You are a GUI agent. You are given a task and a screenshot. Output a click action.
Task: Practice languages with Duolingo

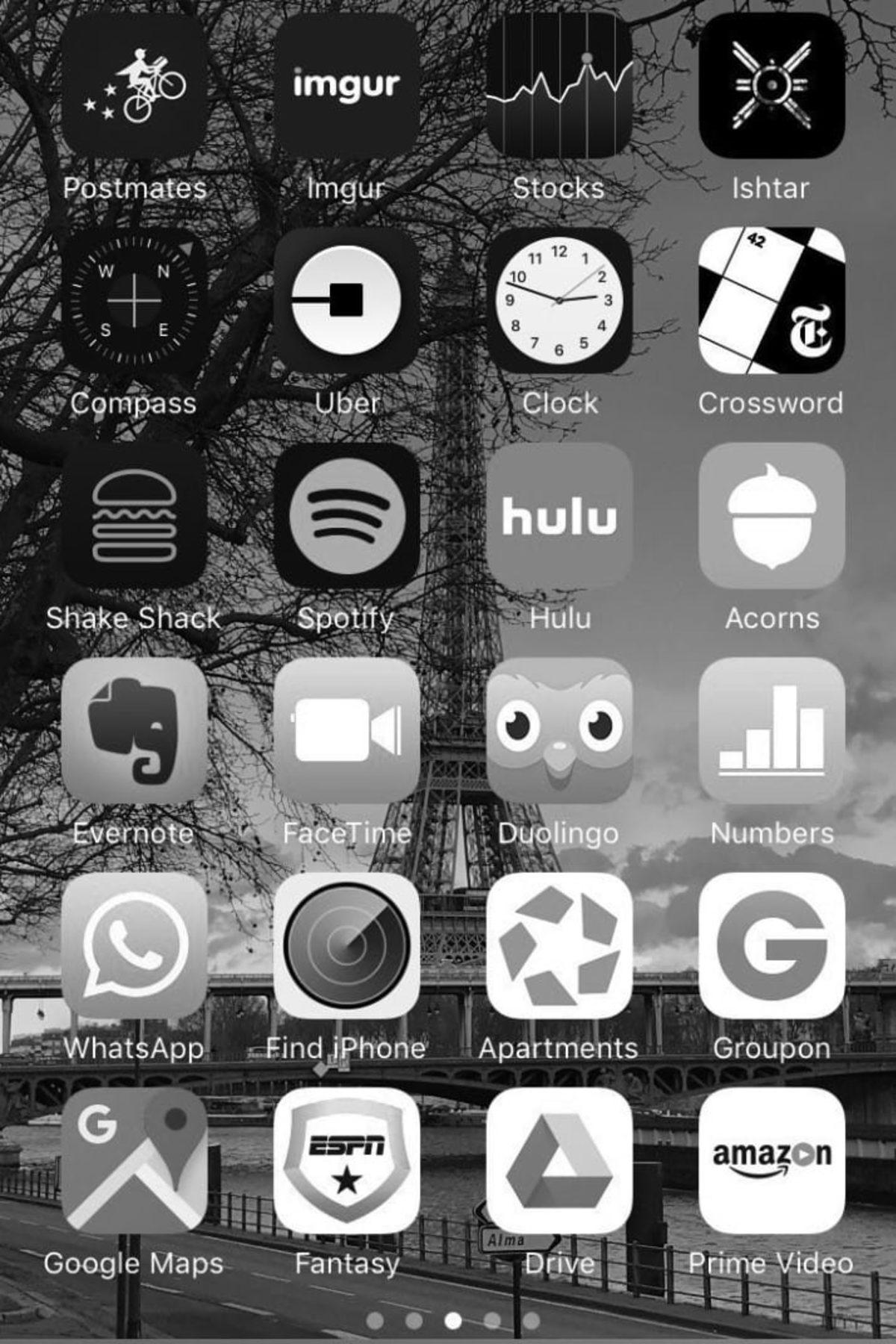[x=559, y=732]
